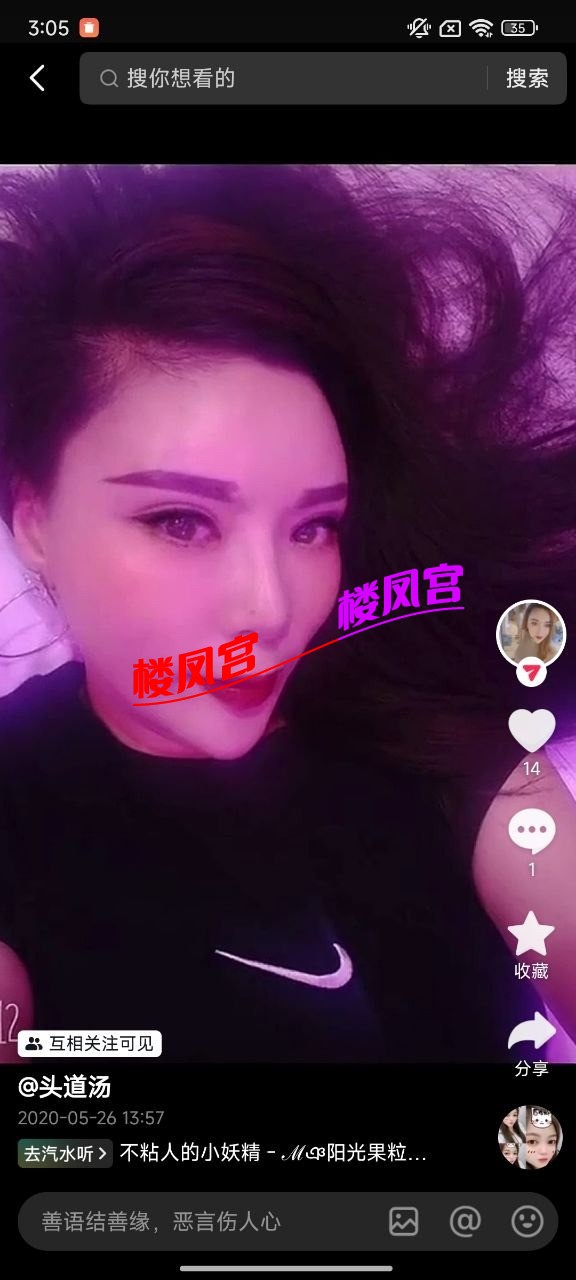Share this video via 分享 arrow
Image resolution: width=576 pixels, height=1280 pixels.
tap(531, 1034)
